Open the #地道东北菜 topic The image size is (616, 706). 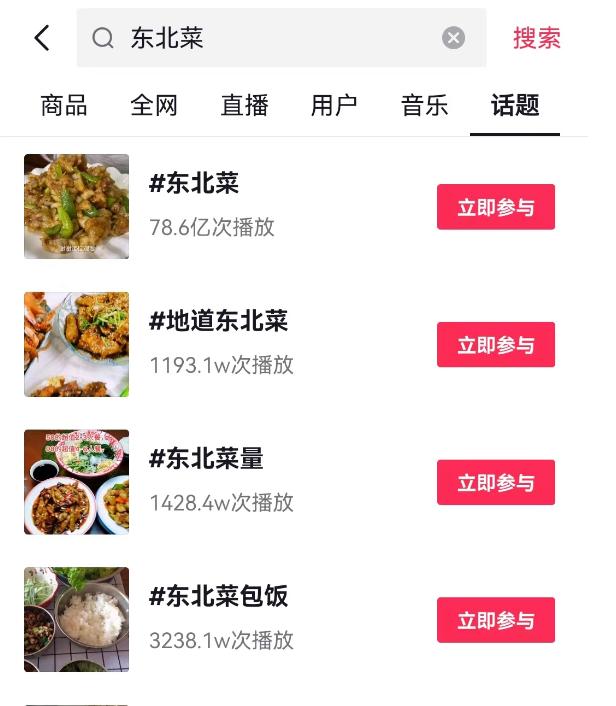(x=219, y=321)
